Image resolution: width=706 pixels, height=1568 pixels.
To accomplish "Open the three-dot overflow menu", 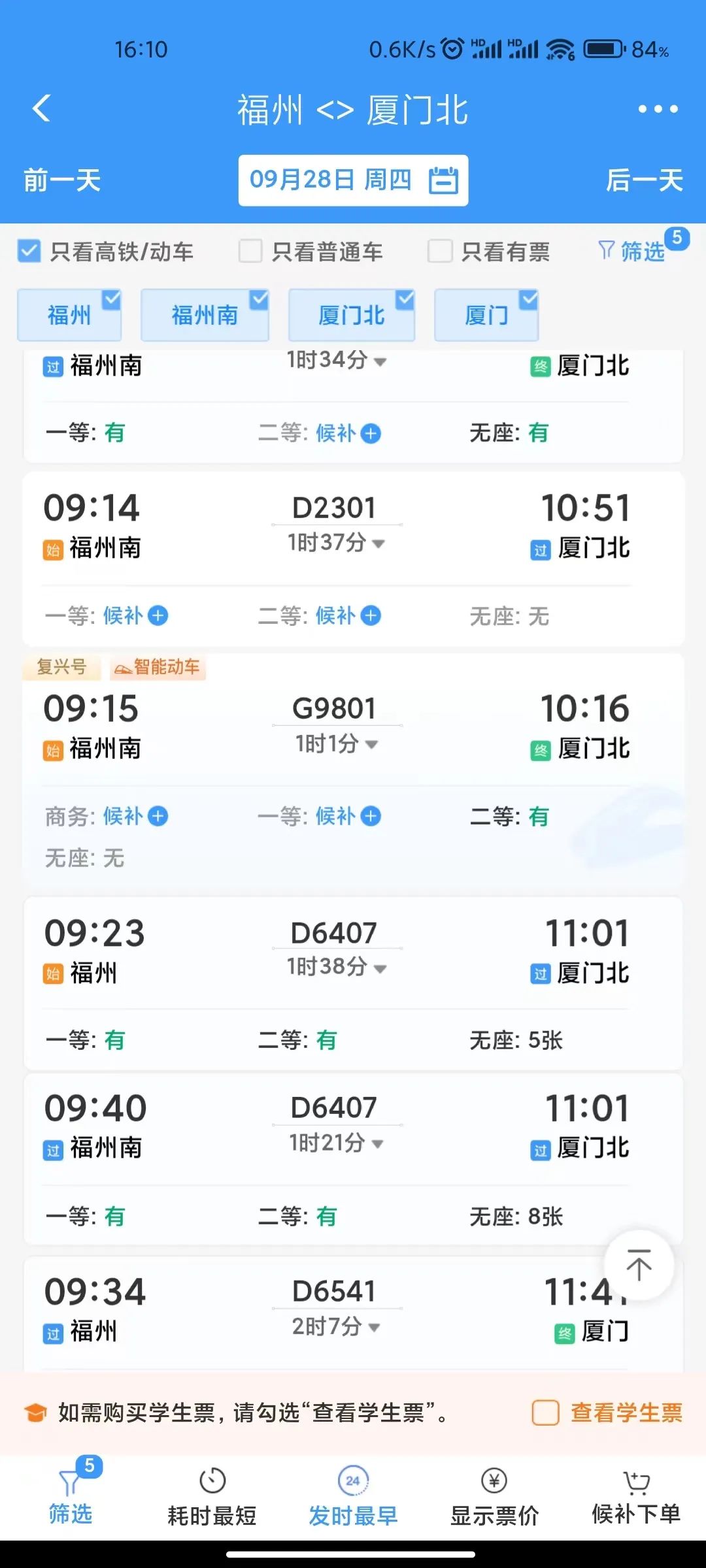I will pyautogui.click(x=658, y=109).
